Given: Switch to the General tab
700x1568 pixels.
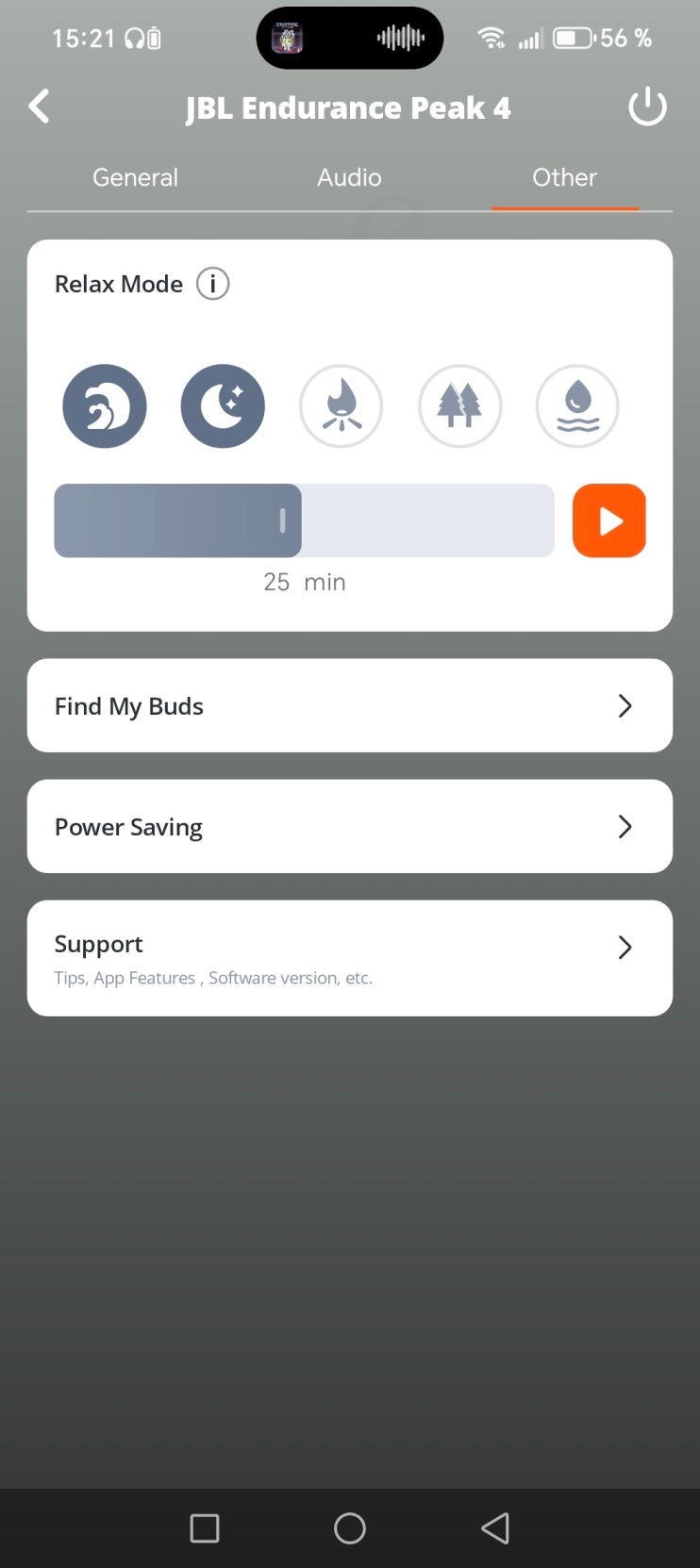Looking at the screenshot, I should click(135, 177).
